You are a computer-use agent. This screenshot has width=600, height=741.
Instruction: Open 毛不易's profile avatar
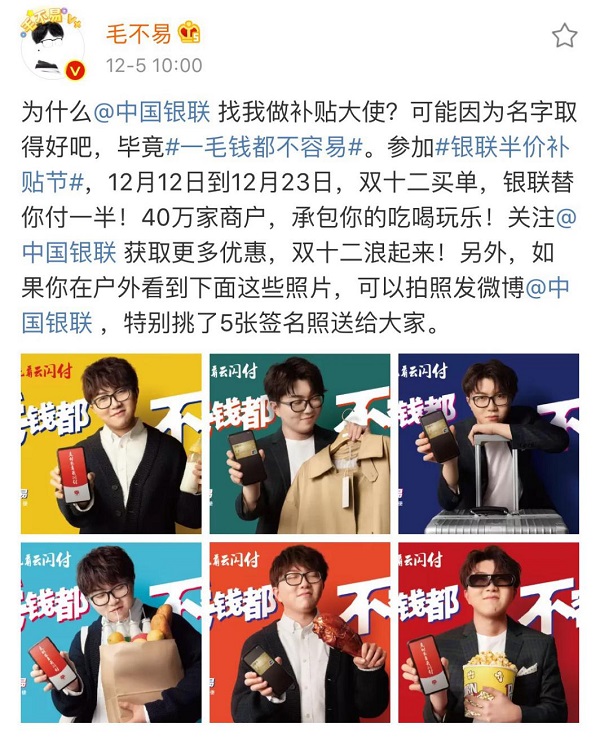pos(53,45)
